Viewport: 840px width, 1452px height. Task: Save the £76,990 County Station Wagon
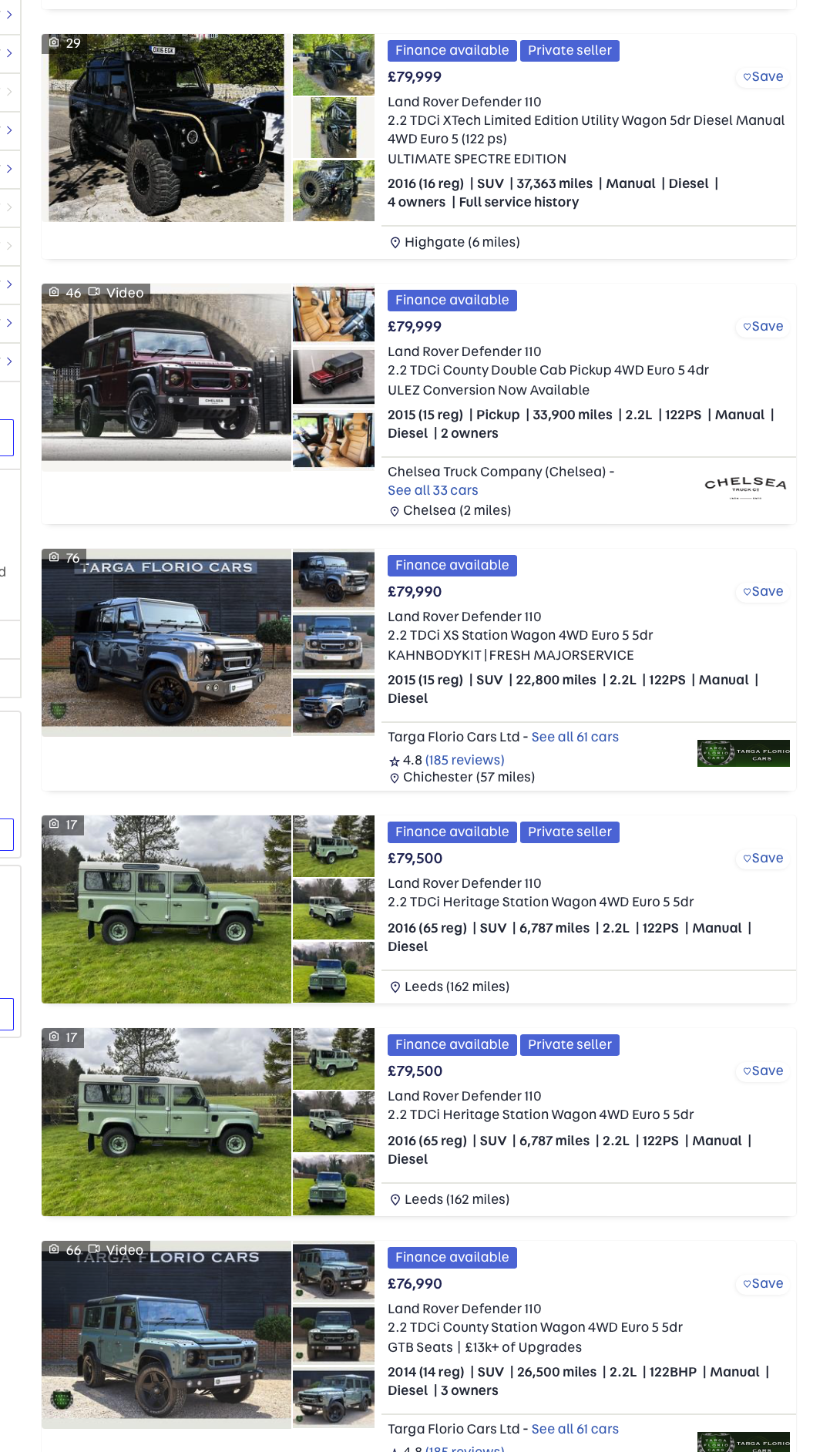click(762, 1284)
